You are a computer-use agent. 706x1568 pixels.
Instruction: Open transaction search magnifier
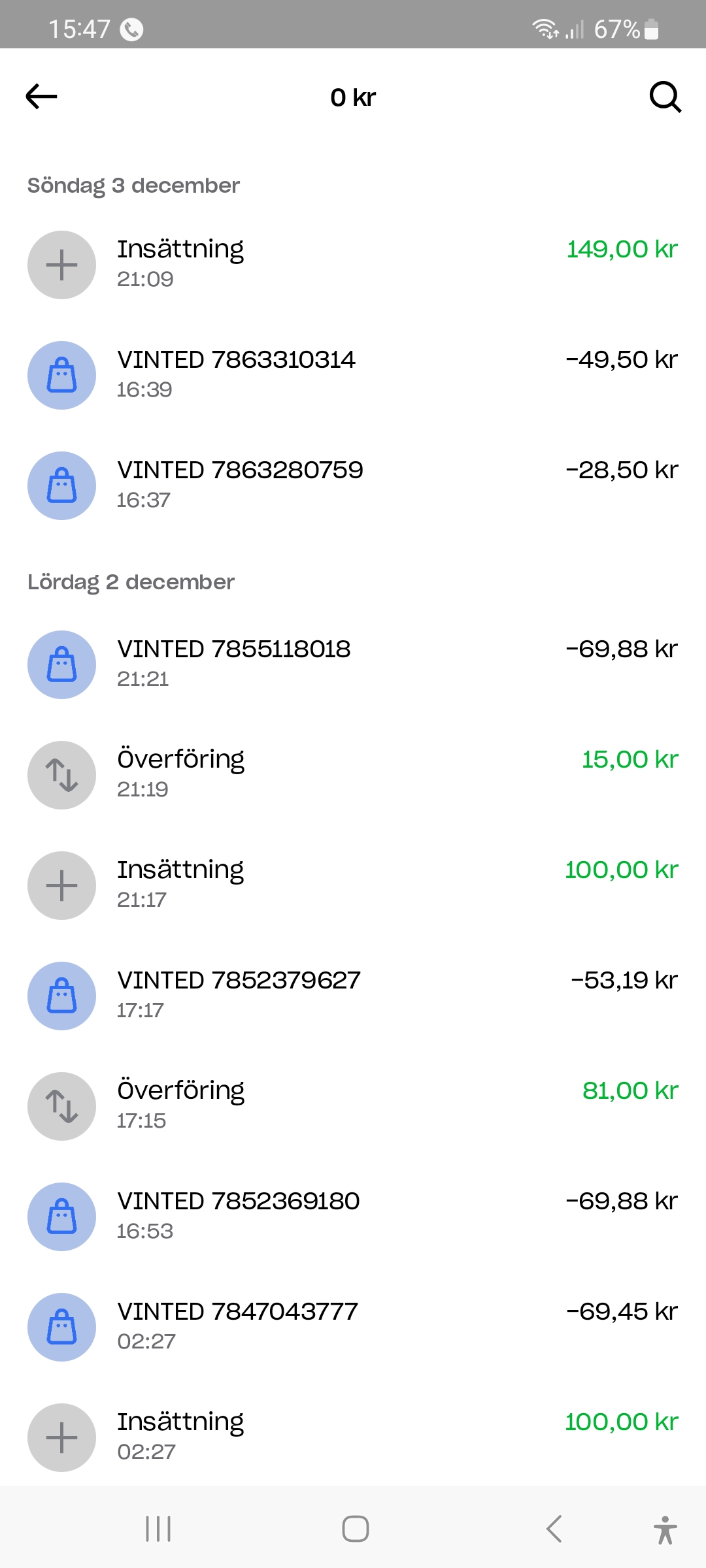tap(665, 97)
